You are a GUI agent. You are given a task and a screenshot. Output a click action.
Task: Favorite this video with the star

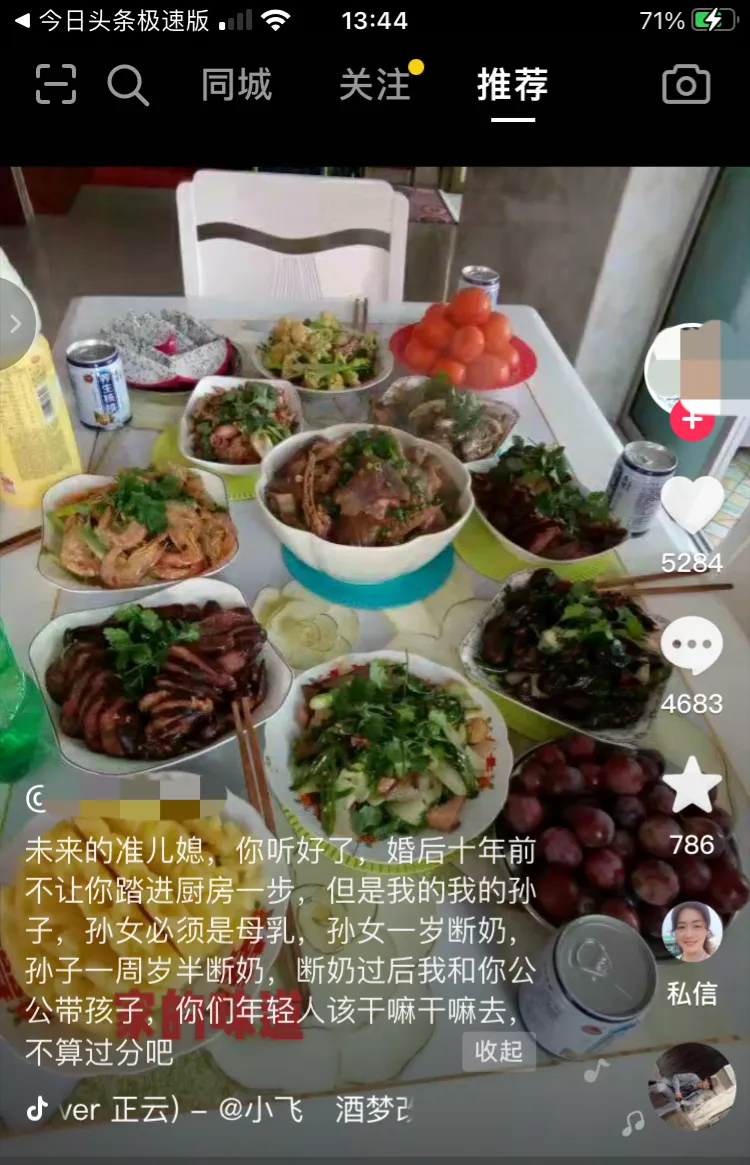(692, 785)
